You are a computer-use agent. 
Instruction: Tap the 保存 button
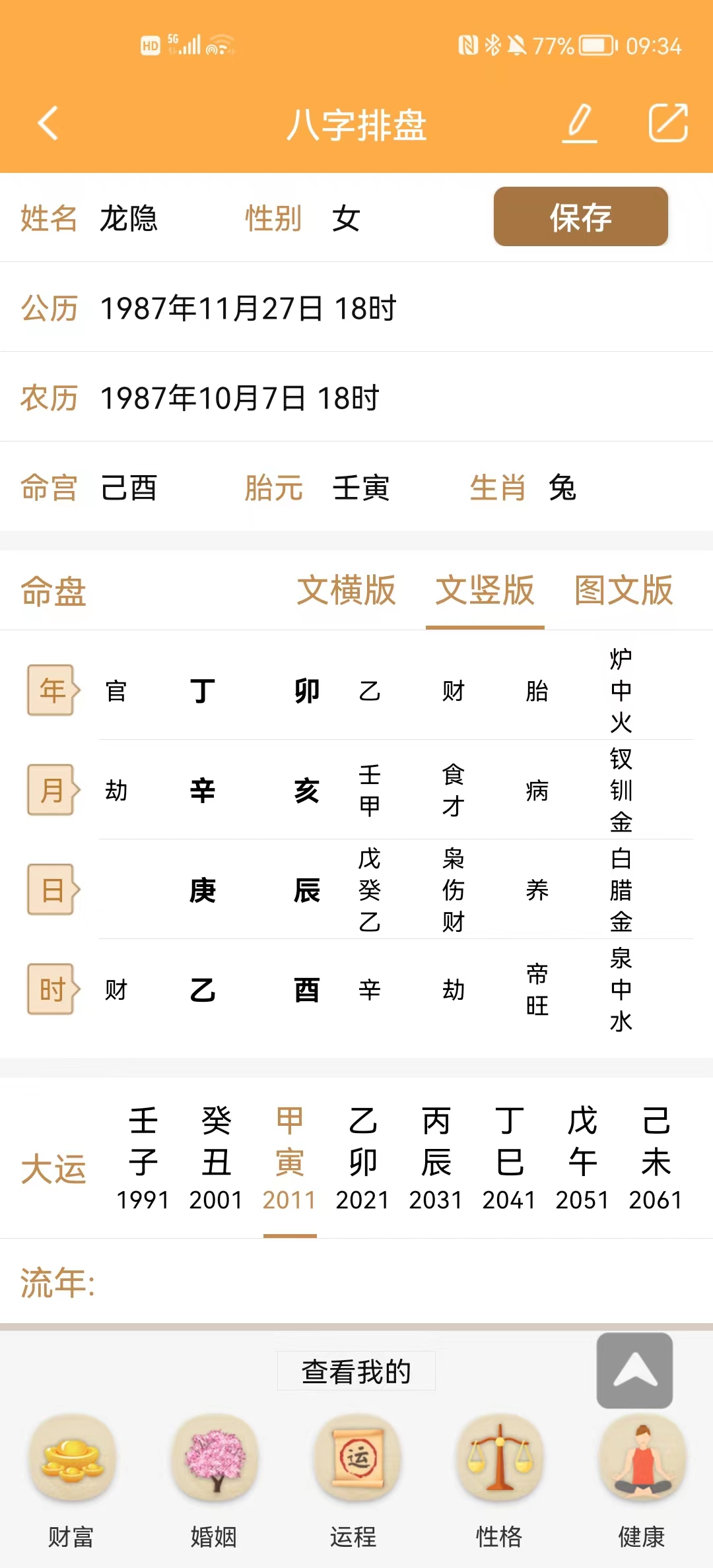click(x=580, y=217)
